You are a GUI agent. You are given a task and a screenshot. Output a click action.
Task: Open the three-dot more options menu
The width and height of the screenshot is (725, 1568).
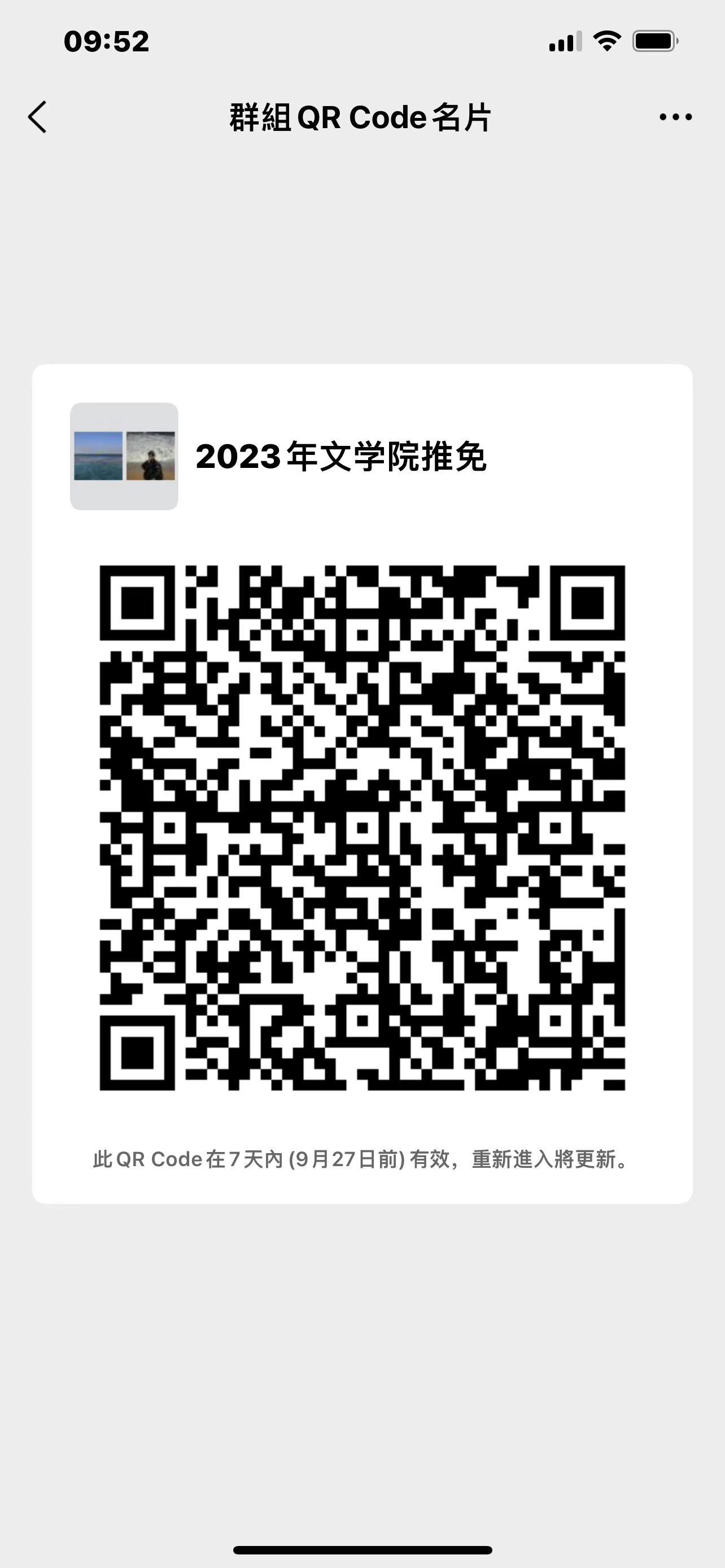(x=675, y=117)
